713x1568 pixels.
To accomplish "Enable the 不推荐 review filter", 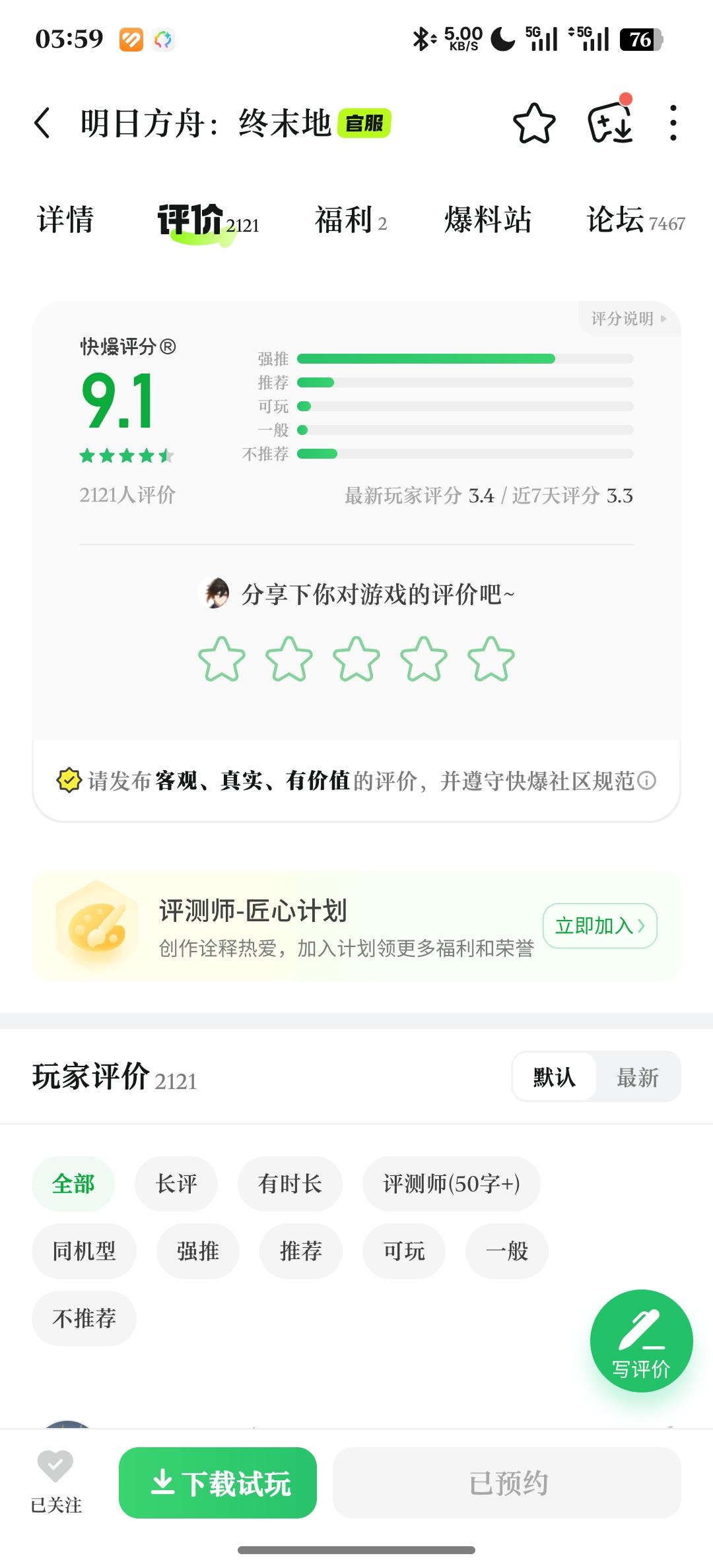I will tap(84, 1318).
